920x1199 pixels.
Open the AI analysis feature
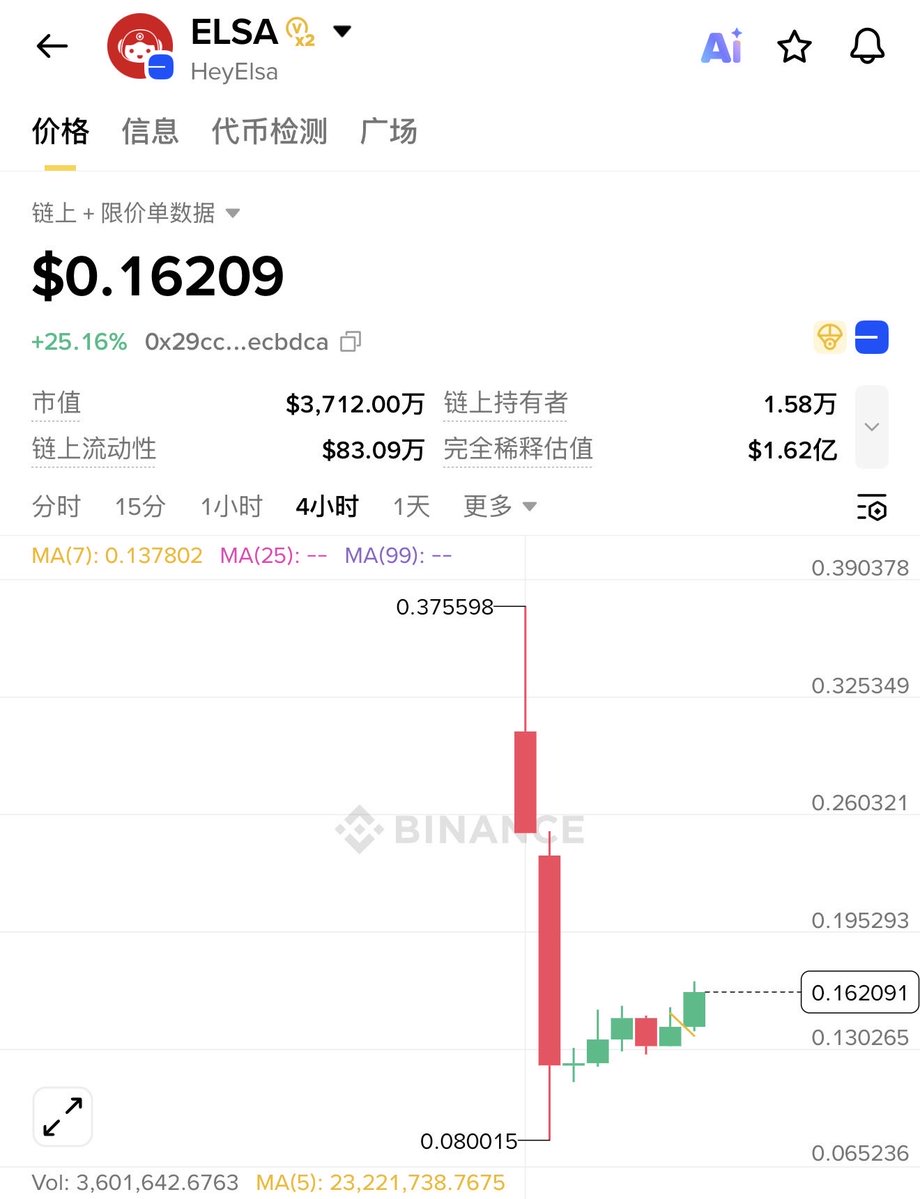point(721,46)
